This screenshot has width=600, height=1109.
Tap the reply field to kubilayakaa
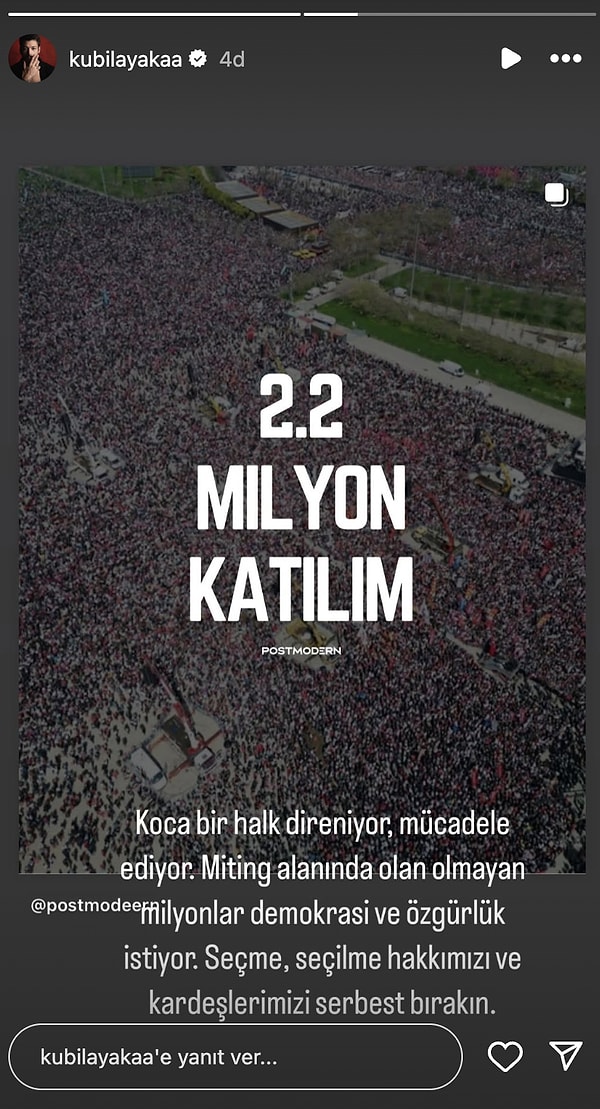pyautogui.click(x=235, y=1056)
